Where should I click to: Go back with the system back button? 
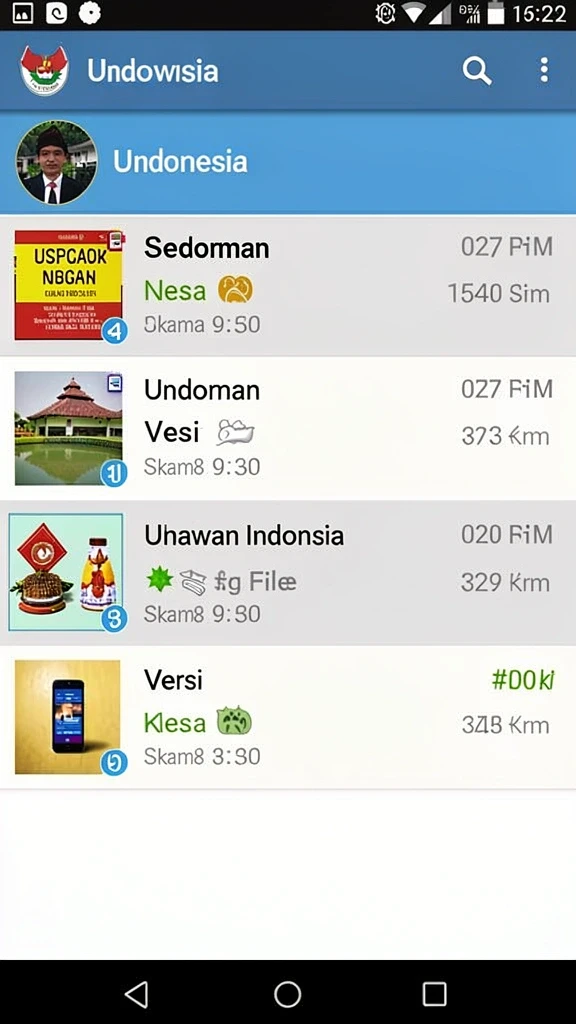[136, 994]
